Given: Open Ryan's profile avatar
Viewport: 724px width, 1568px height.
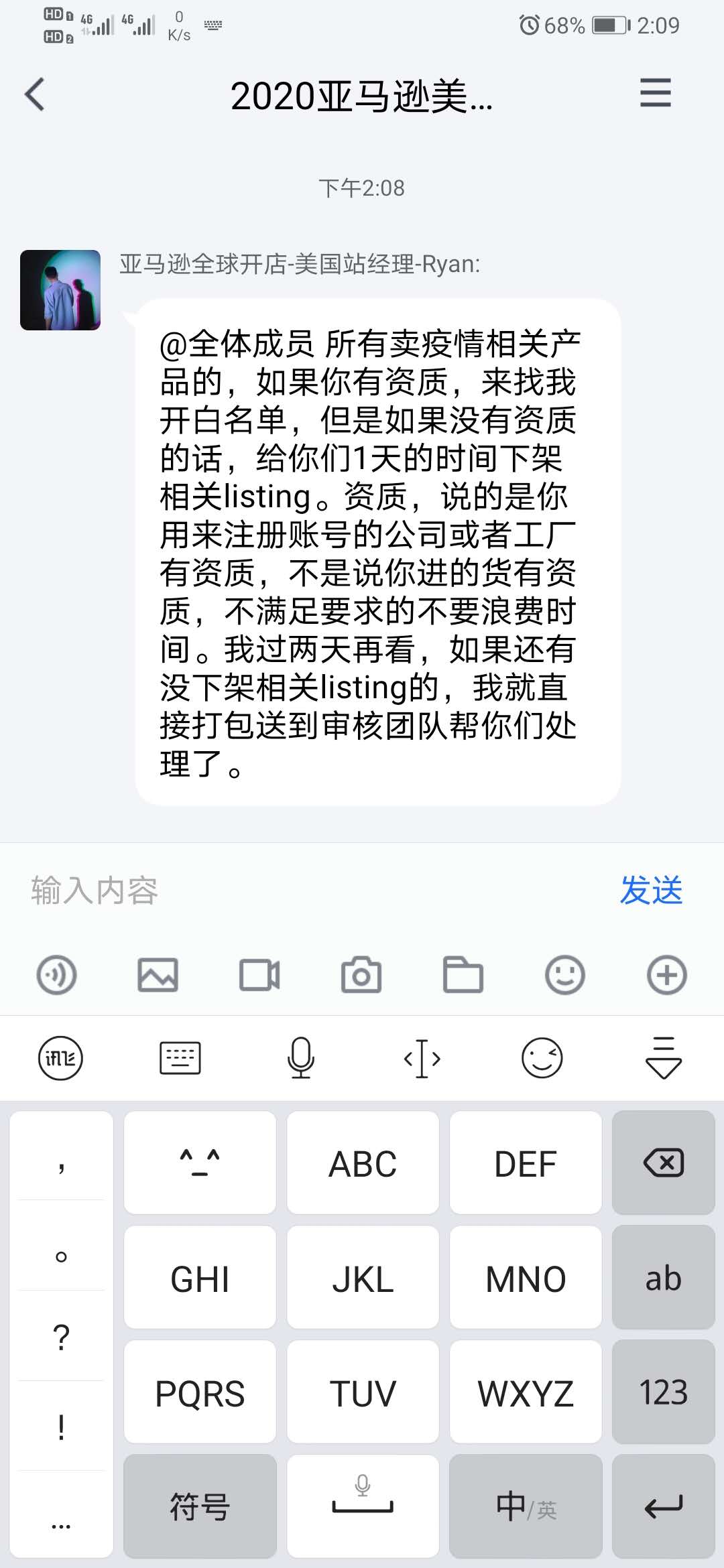Looking at the screenshot, I should pyautogui.click(x=60, y=290).
